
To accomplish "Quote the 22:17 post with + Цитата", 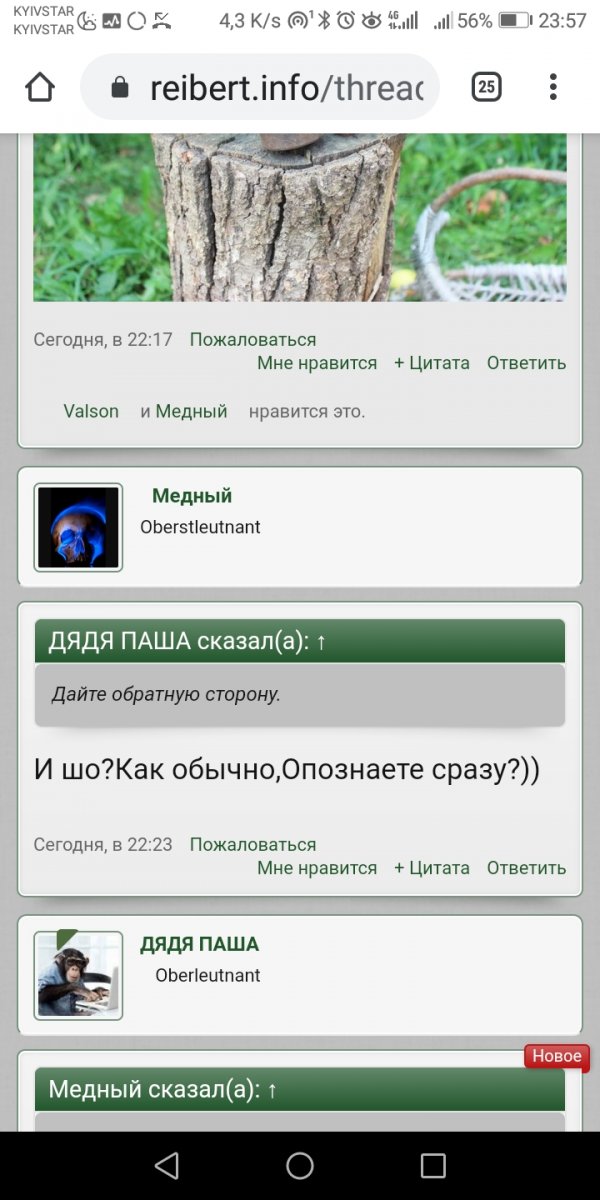I will pyautogui.click(x=431, y=363).
